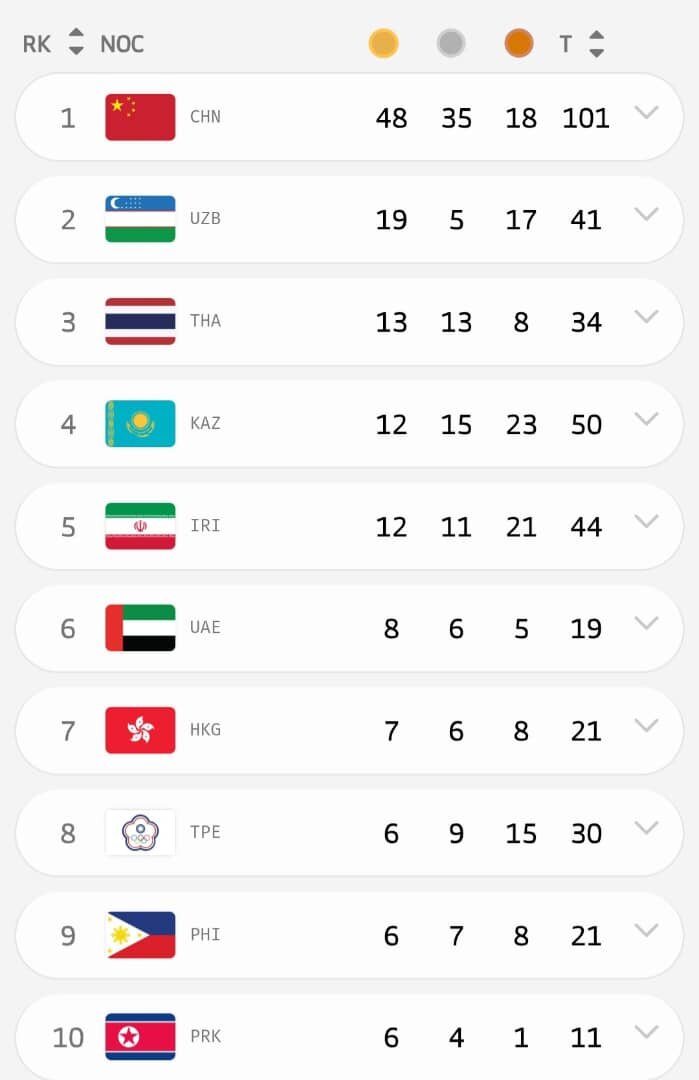The height and width of the screenshot is (1080, 699).
Task: Open the THA row chevron
Action: pyautogui.click(x=646, y=317)
